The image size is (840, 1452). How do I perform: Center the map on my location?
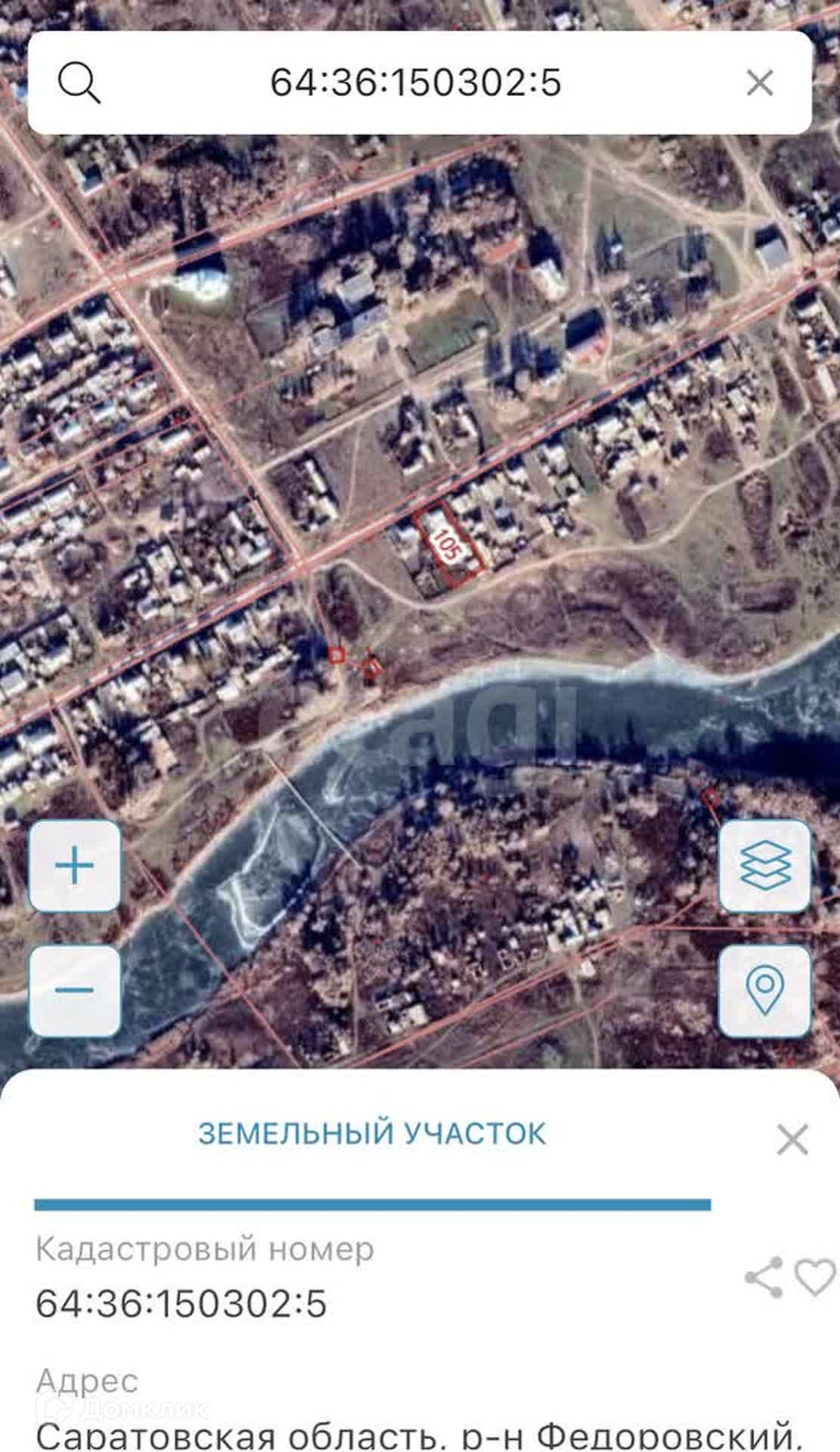[764, 990]
